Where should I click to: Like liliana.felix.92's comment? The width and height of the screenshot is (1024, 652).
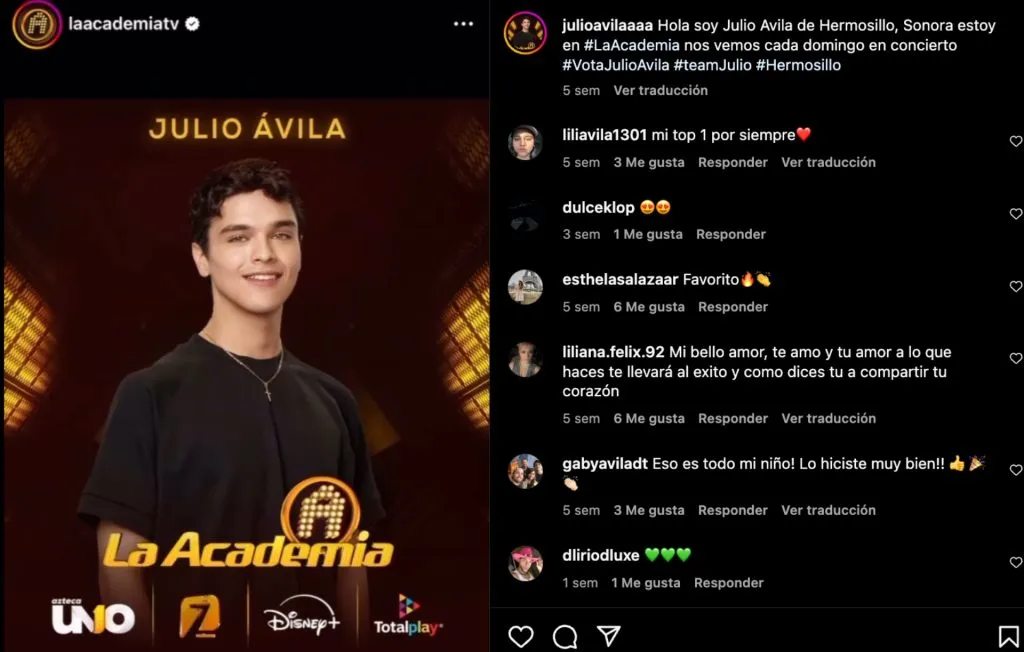pyautogui.click(x=1015, y=358)
